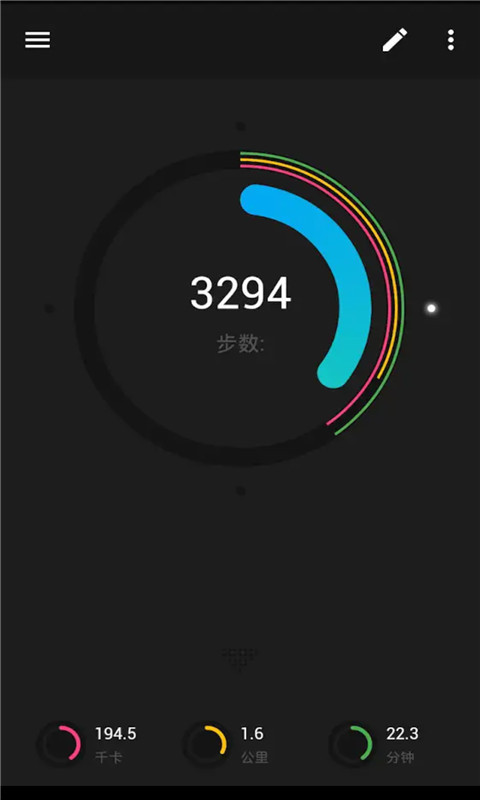Viewport: 480px width, 800px height.
Task: Tap the 3294 step count ring
Action: click(x=240, y=308)
